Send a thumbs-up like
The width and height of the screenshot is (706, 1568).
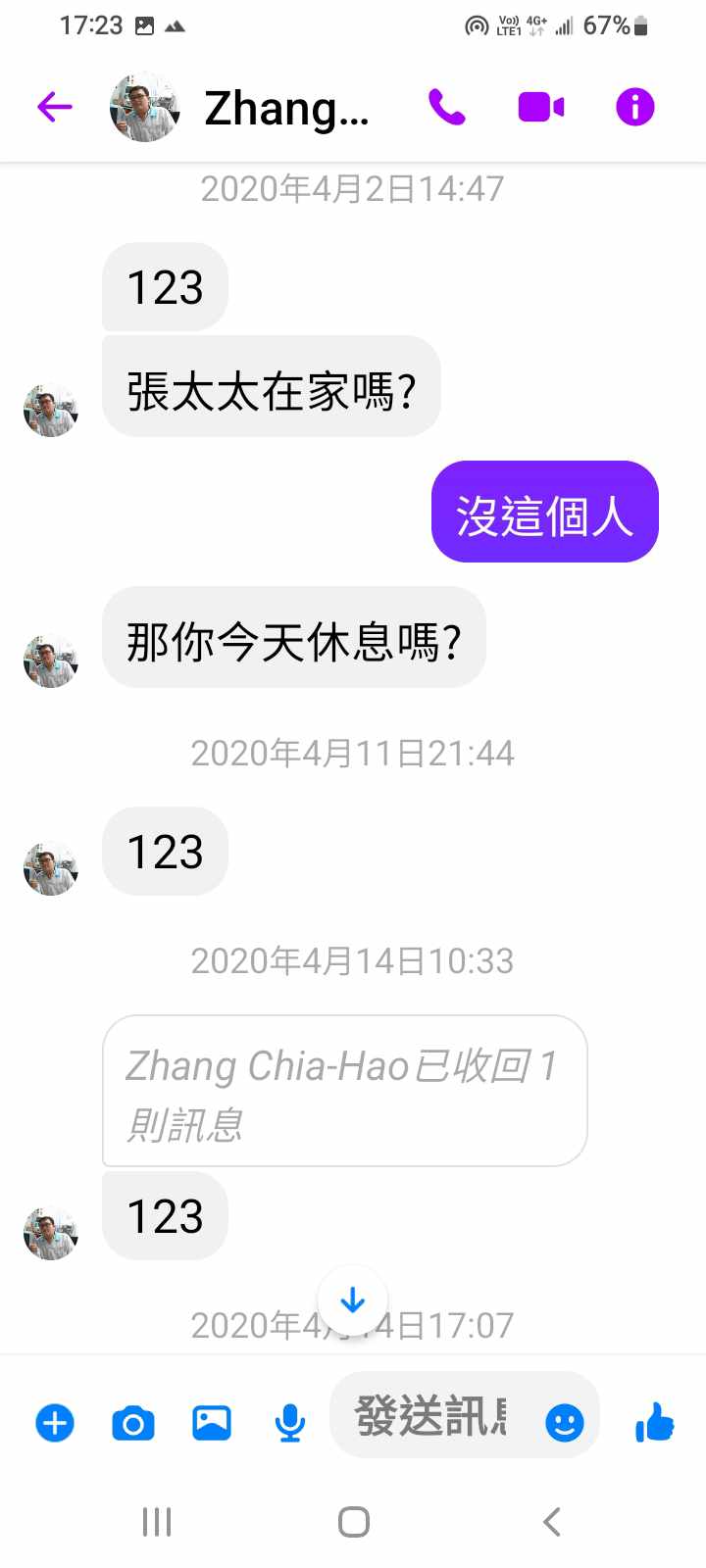tap(654, 1422)
